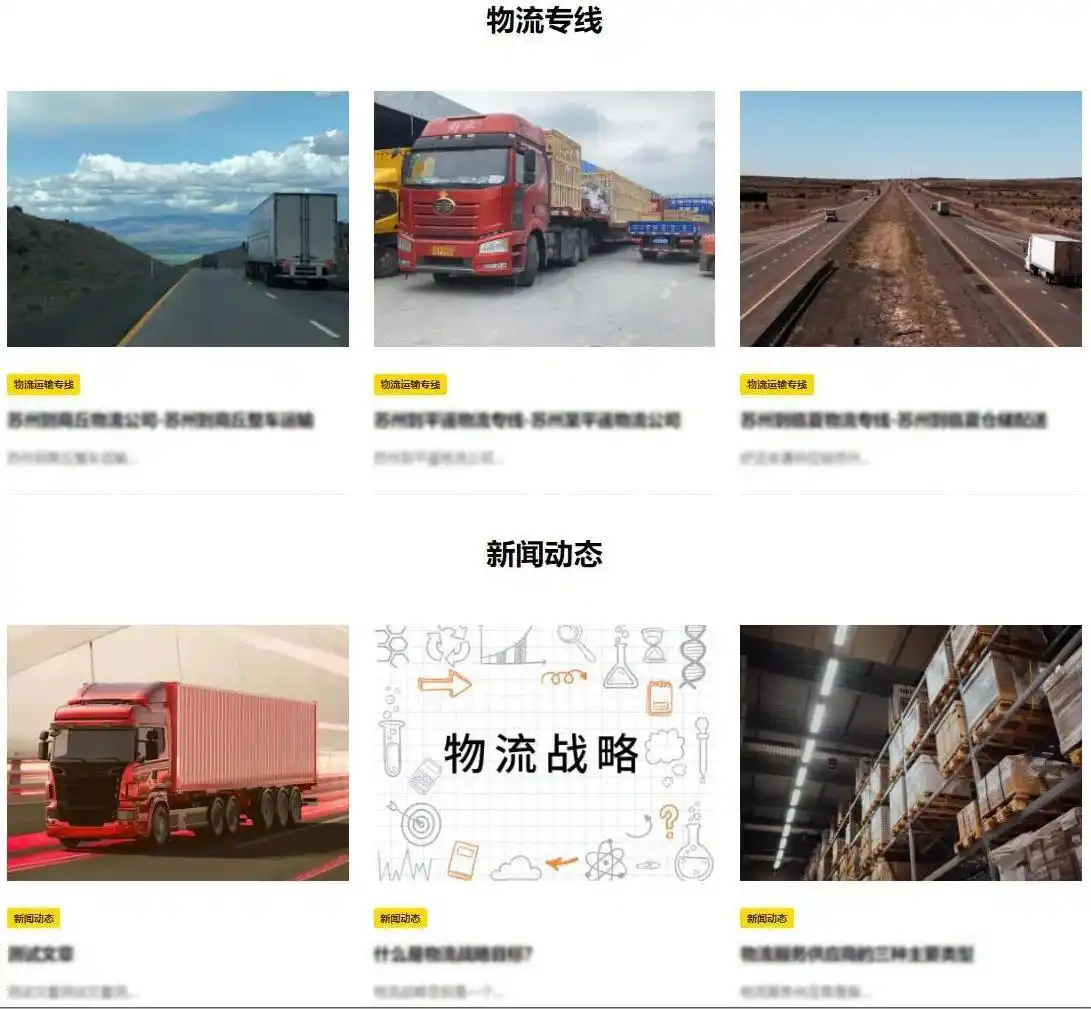
Task: Open article title 物流服务供应商的三种主要类型
Action: pos(857,954)
